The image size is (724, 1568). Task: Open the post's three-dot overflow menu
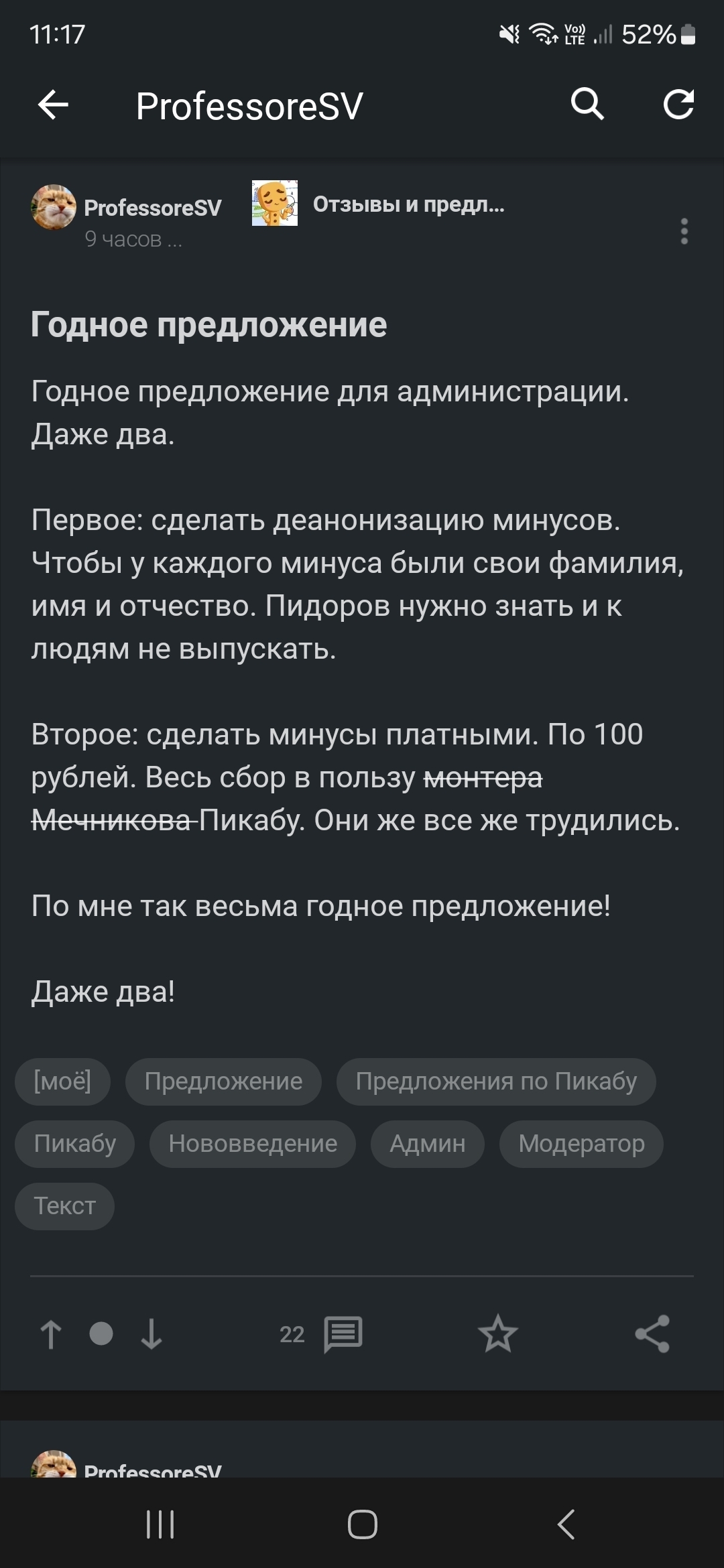tap(684, 231)
